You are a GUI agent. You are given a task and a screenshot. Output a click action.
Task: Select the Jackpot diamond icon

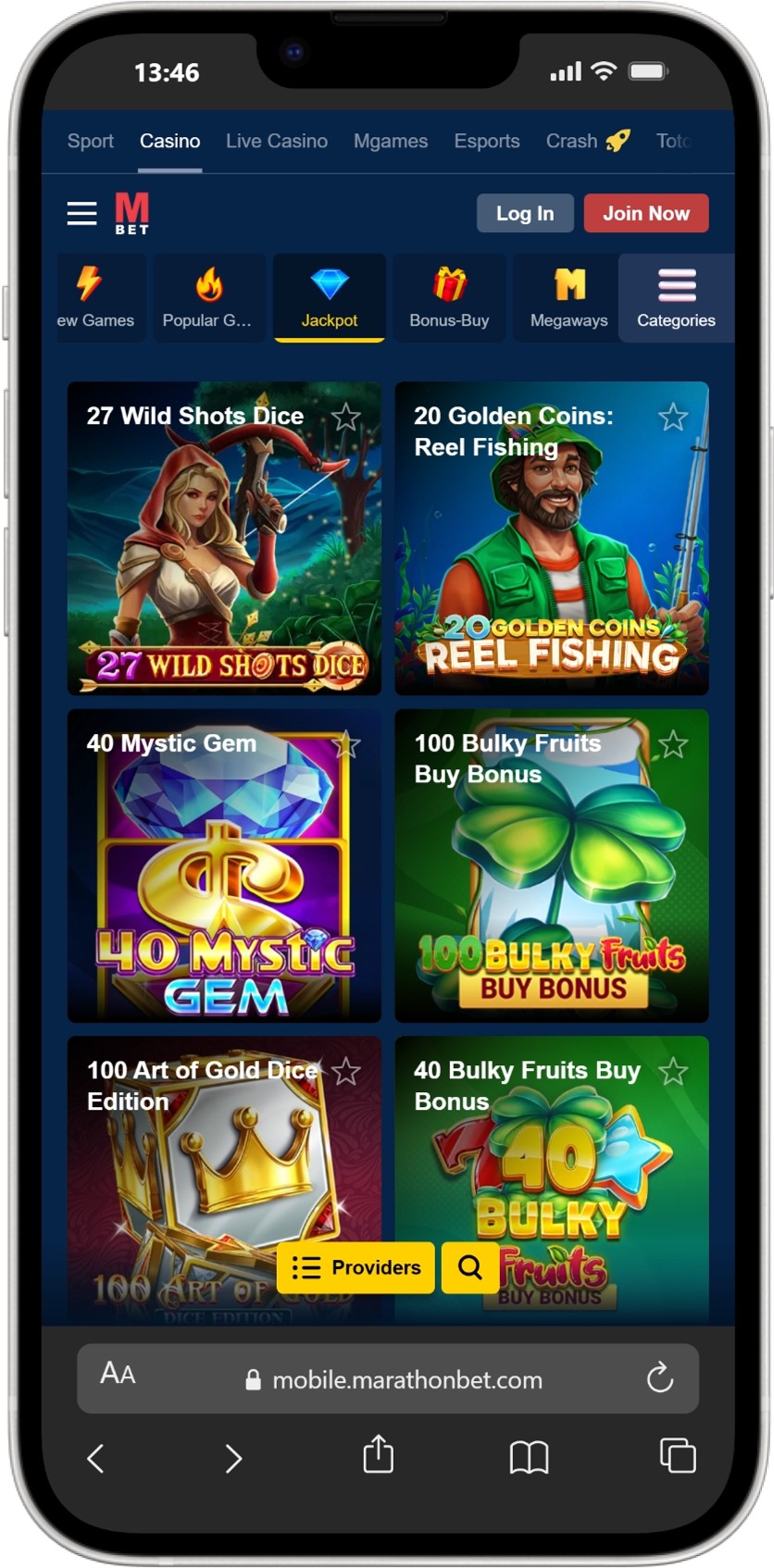[329, 285]
